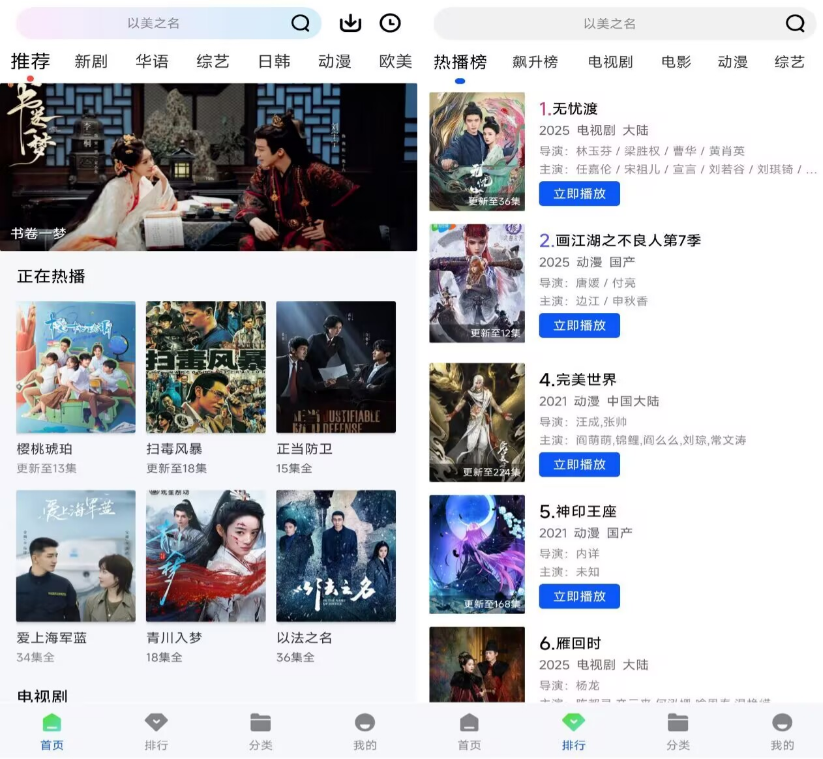Viewport: 823px width, 759px height.
Task: Play 神印王座 with its 立即播放 button
Action: 579,597
